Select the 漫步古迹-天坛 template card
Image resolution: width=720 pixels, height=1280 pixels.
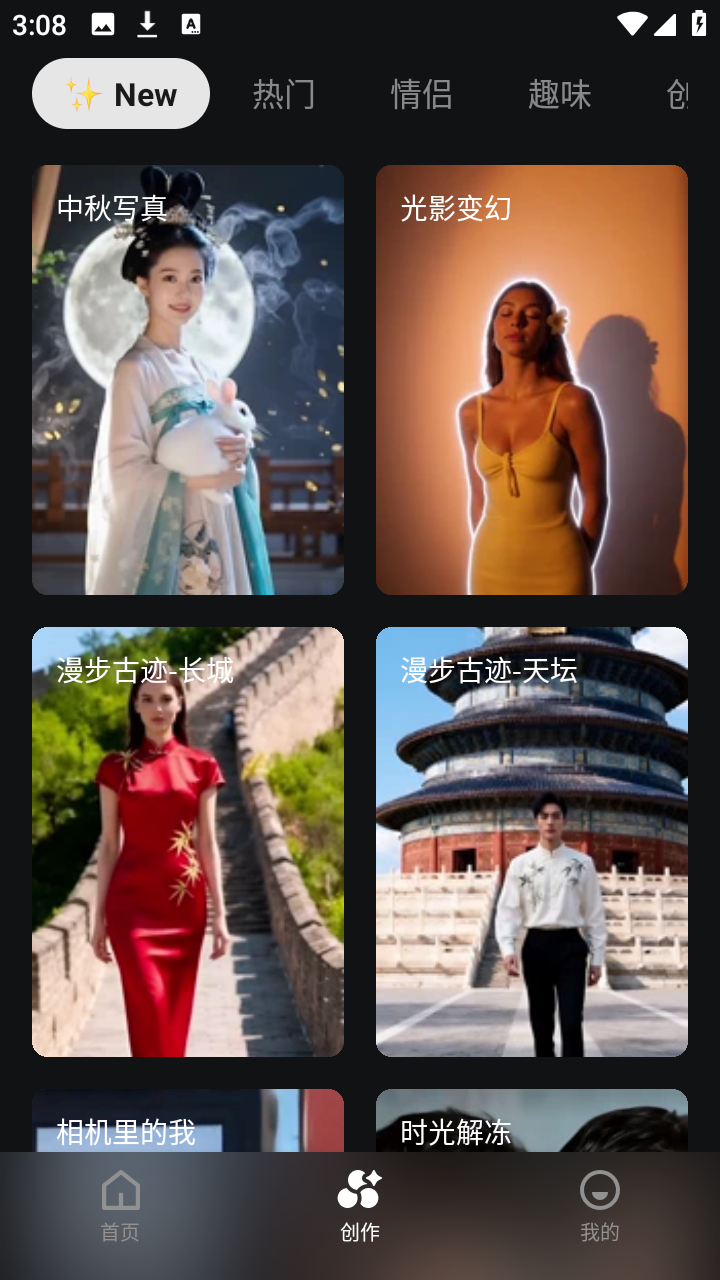[531, 840]
